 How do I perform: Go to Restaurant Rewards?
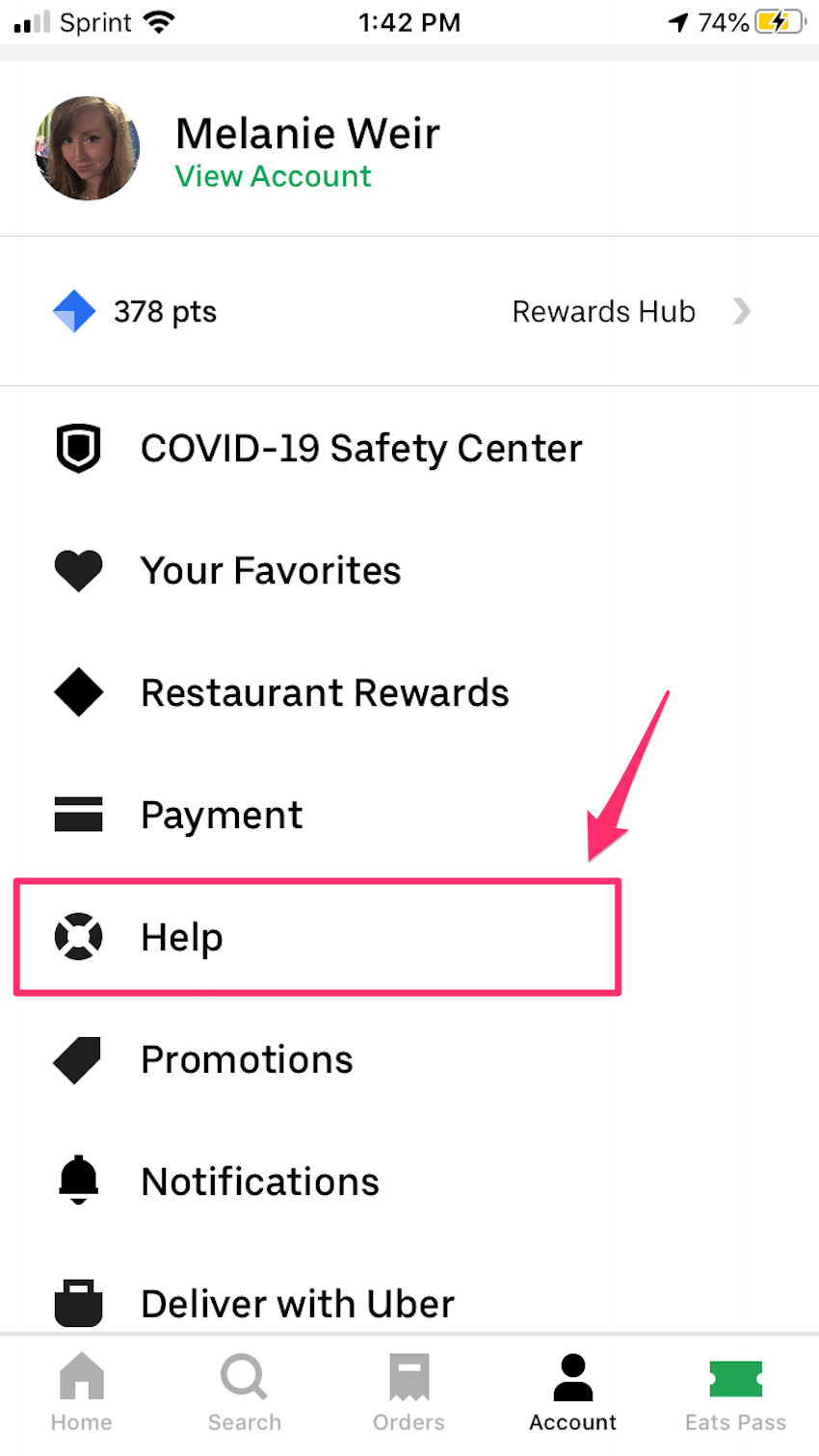tap(324, 693)
